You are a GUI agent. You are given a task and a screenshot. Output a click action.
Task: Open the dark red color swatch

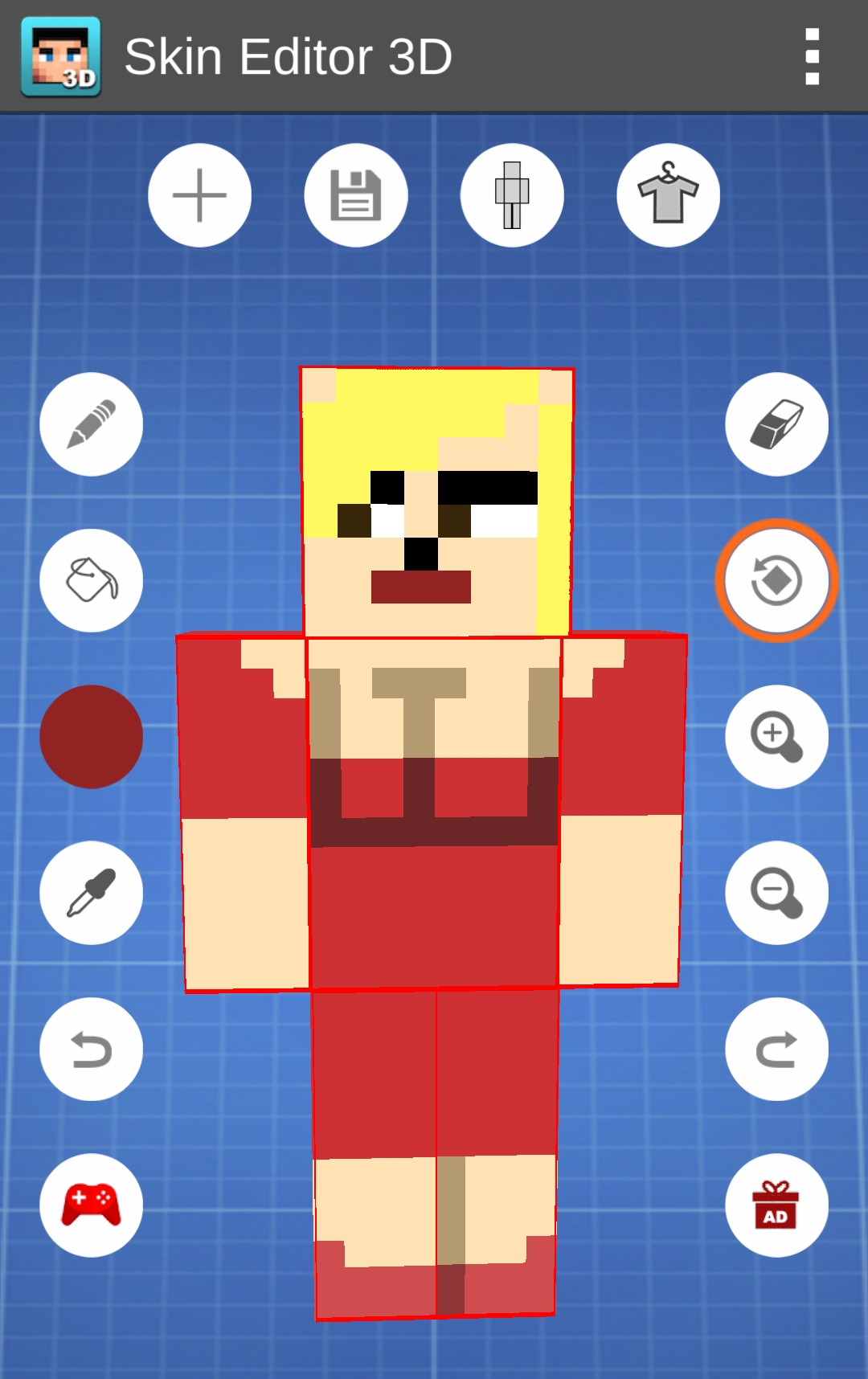(x=92, y=737)
